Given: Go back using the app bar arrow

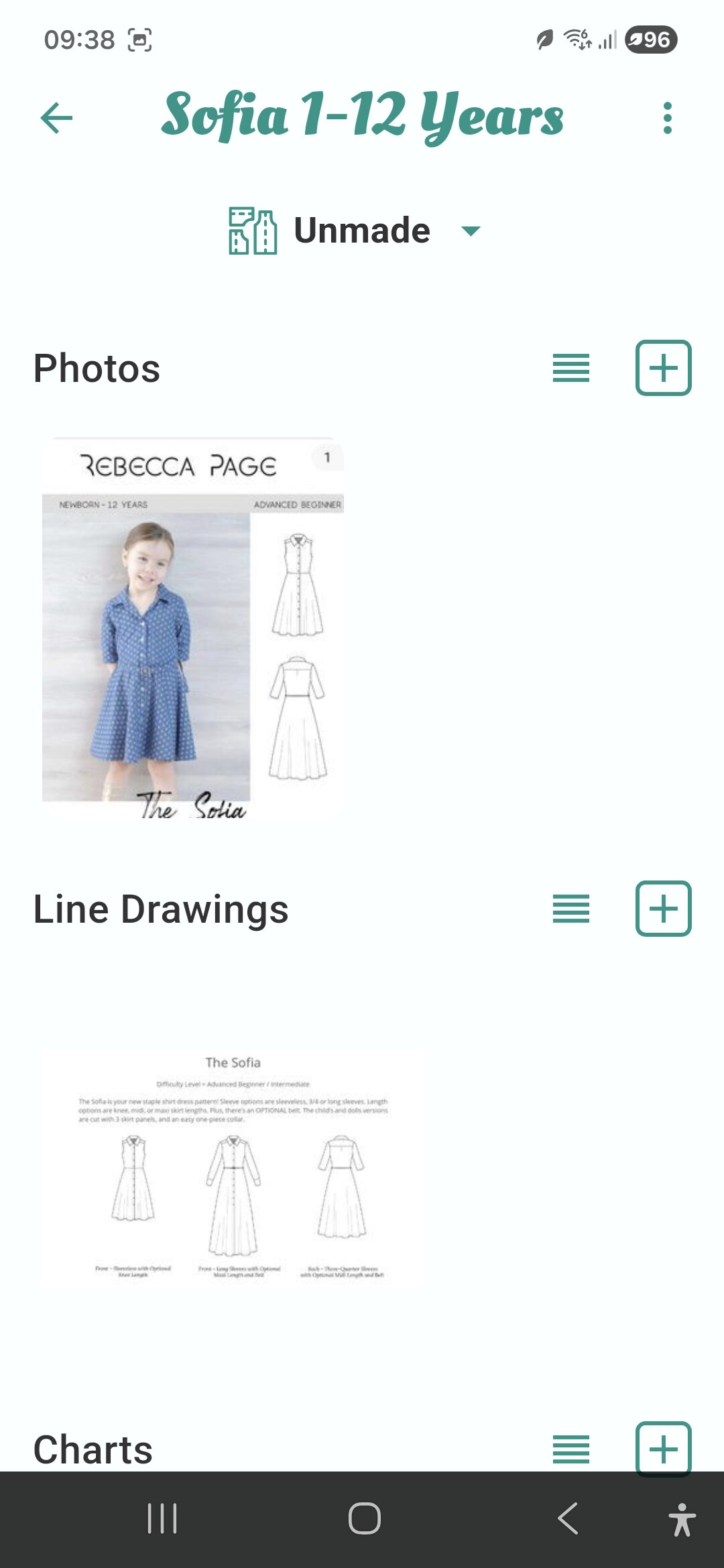Looking at the screenshot, I should point(57,118).
